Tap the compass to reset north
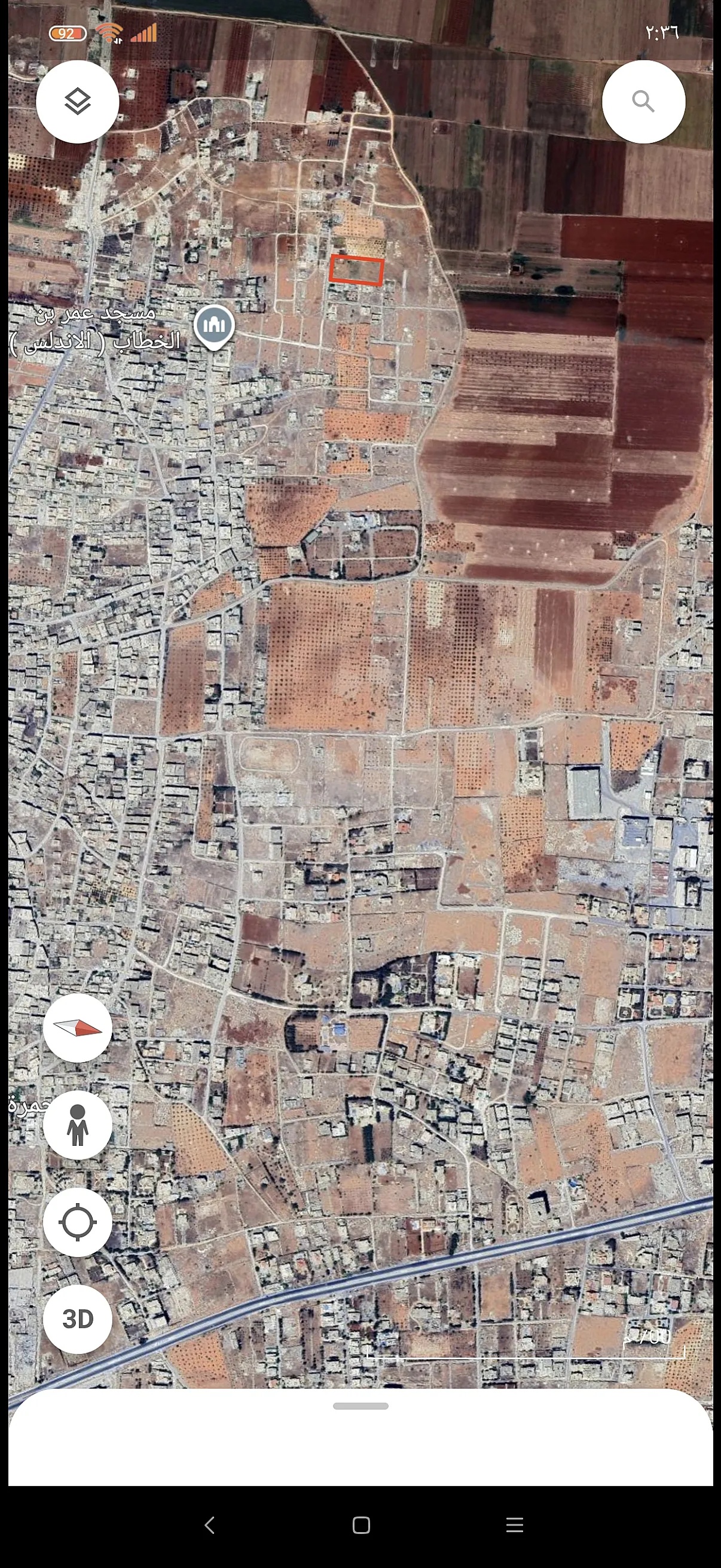This screenshot has width=721, height=1568. click(x=77, y=1028)
